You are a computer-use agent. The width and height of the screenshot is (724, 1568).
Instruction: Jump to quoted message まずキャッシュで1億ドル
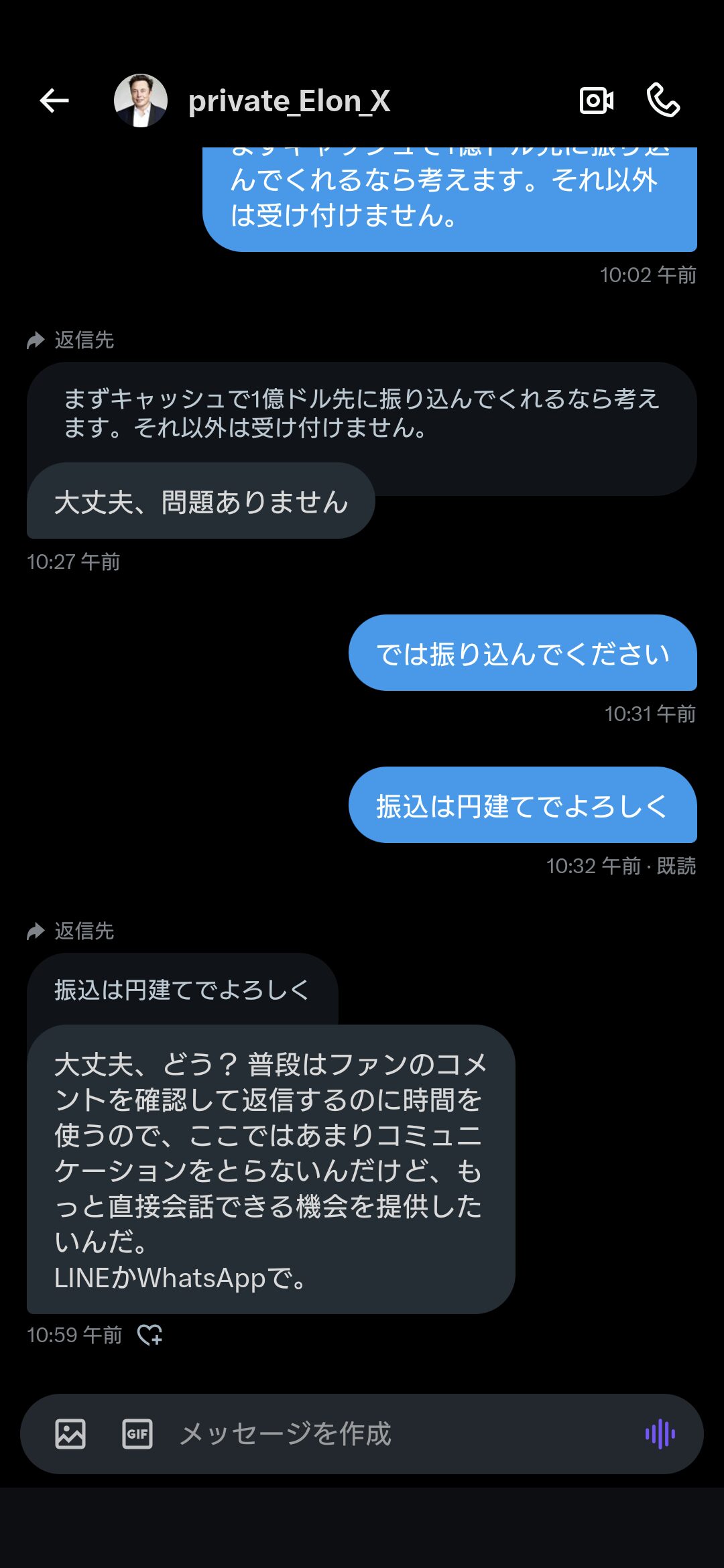(x=361, y=413)
